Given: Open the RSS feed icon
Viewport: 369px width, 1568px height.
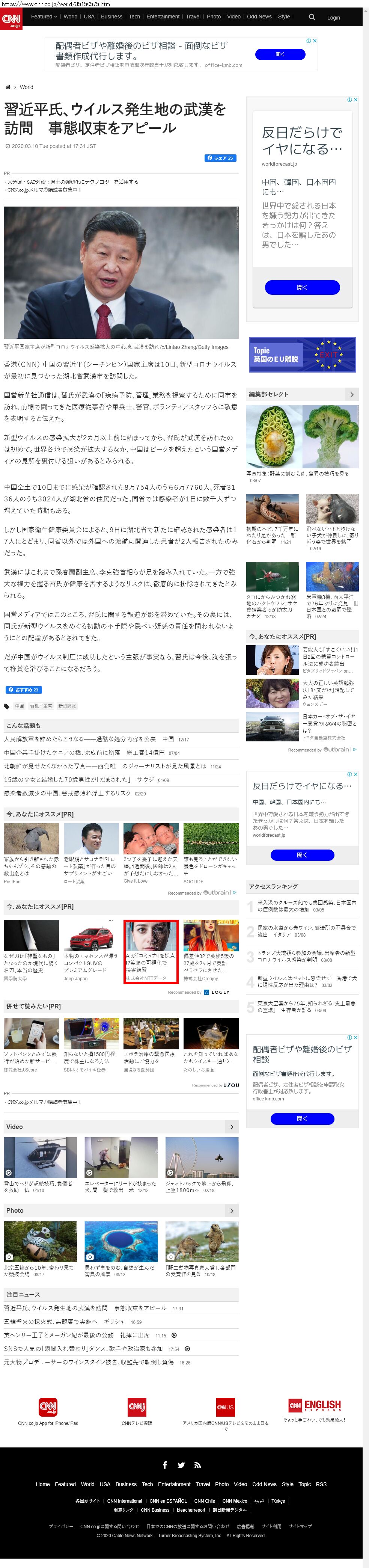Looking at the screenshot, I should (197, 1465).
